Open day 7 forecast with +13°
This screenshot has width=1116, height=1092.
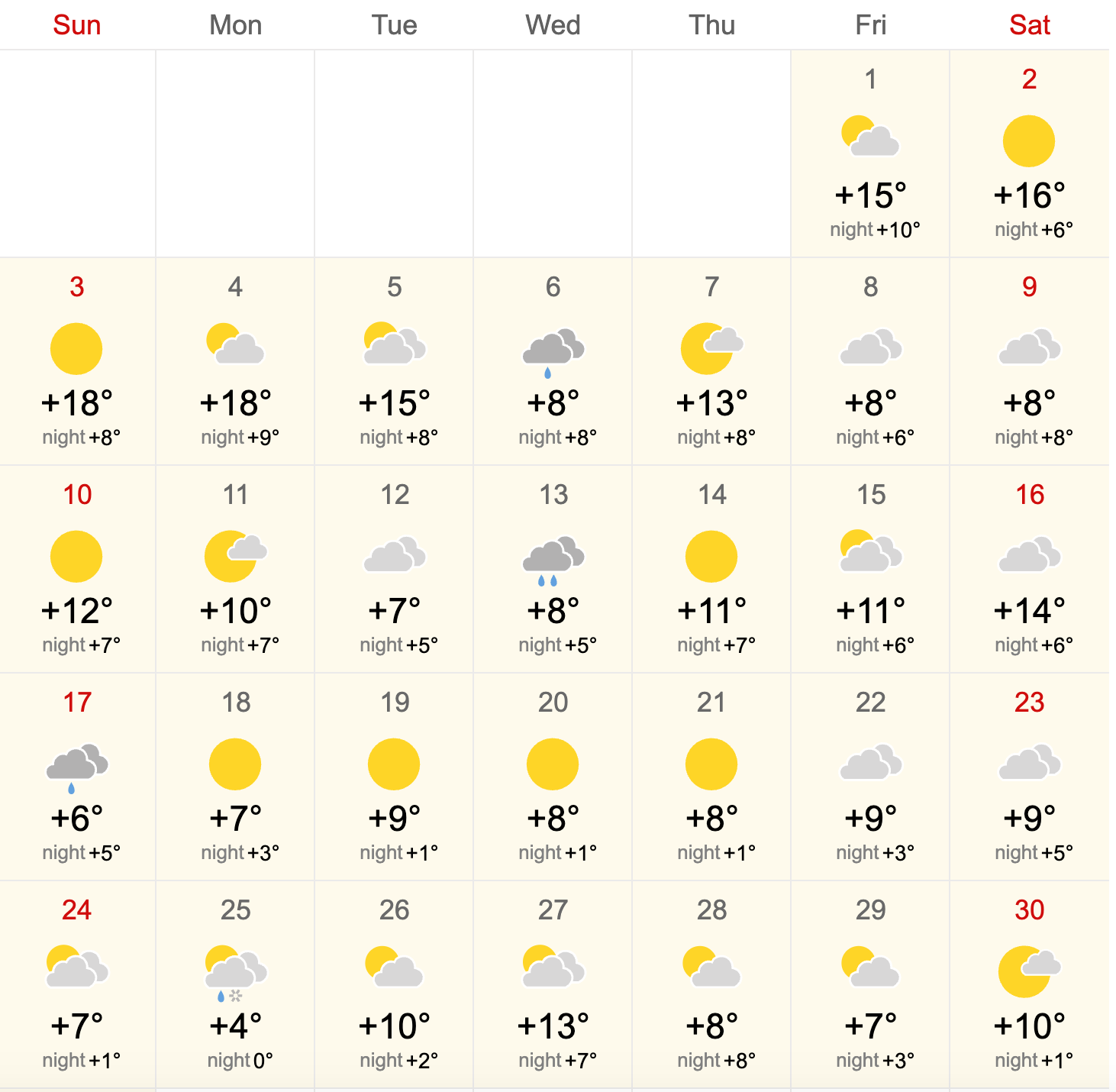click(712, 362)
